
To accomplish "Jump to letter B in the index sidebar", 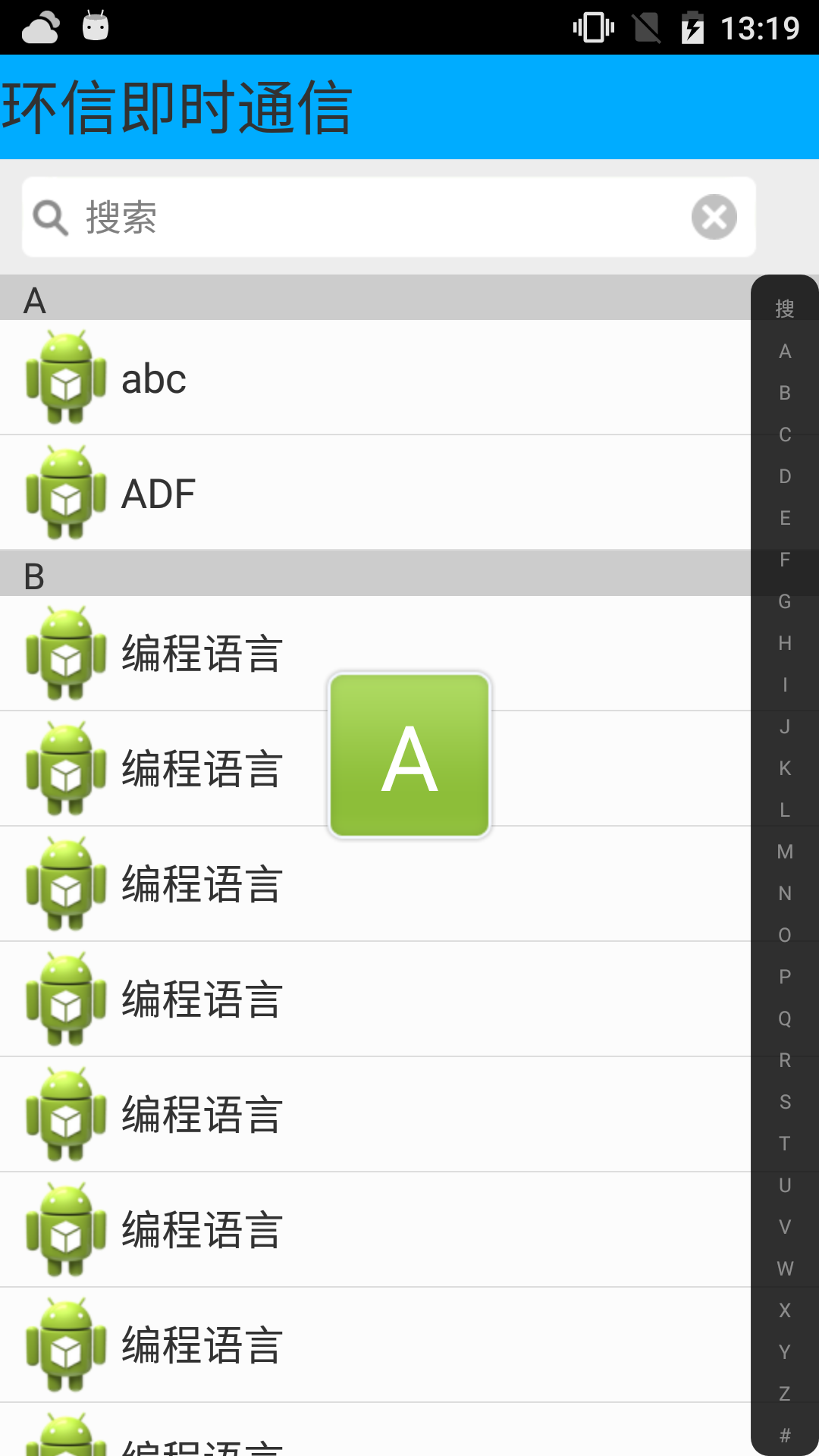I will [x=785, y=393].
